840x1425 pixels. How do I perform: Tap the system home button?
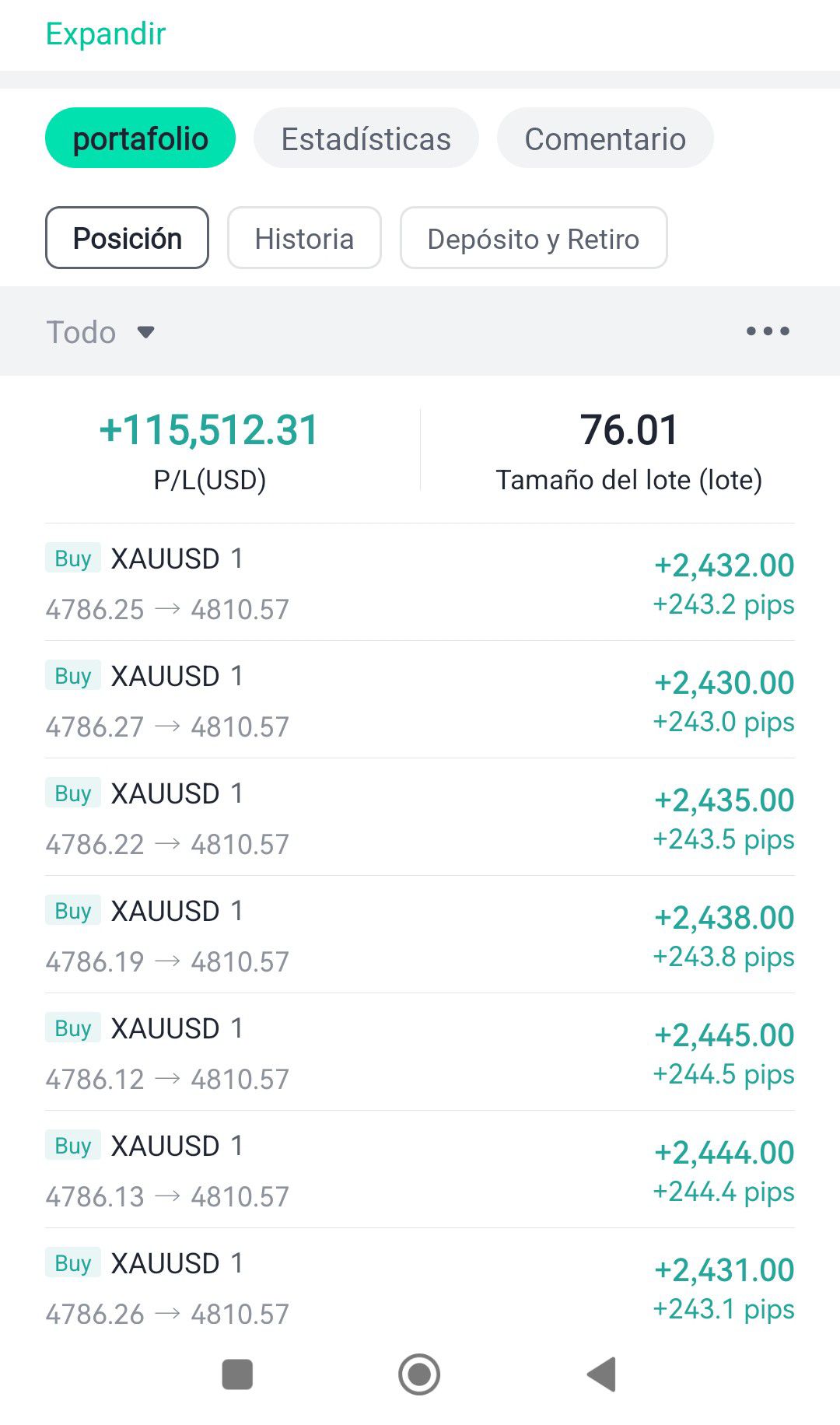click(x=419, y=1374)
